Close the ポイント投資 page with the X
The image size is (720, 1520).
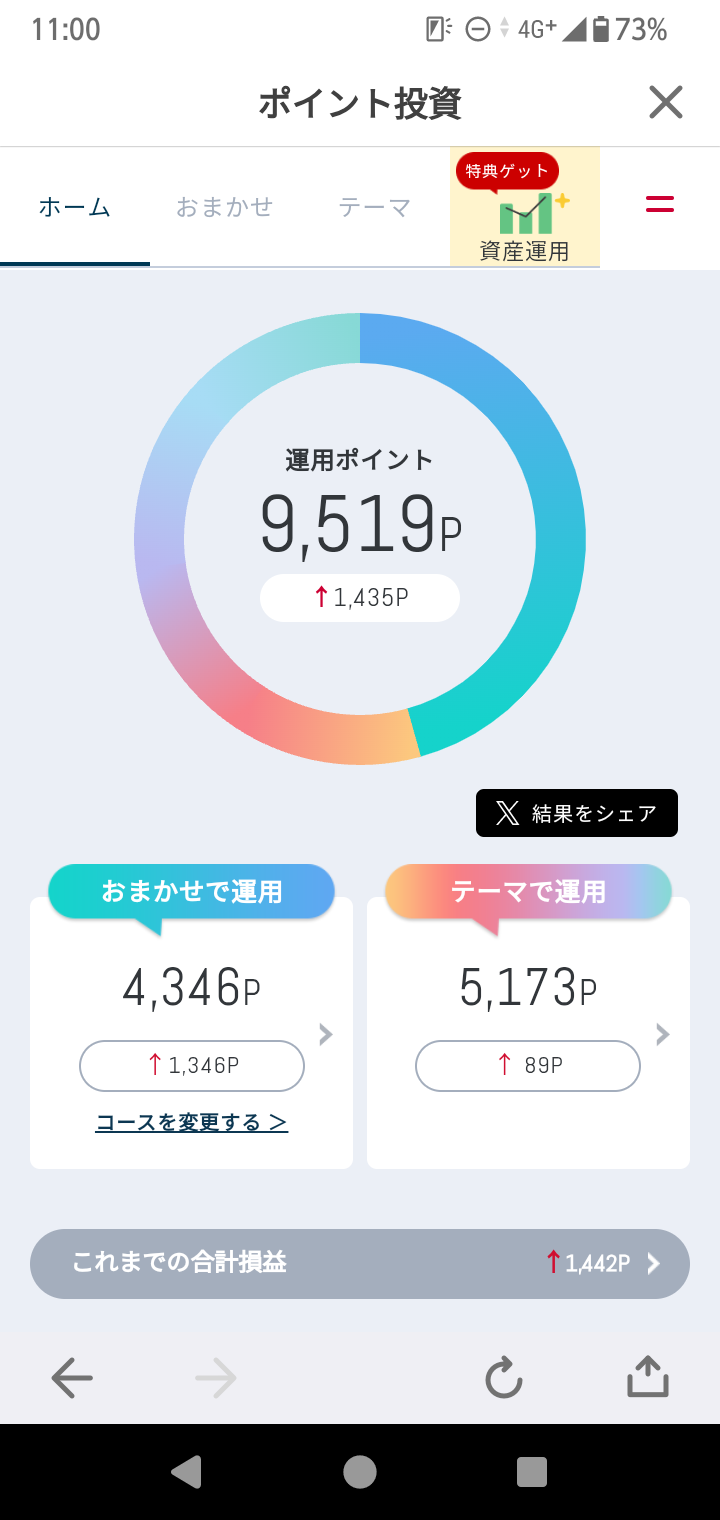tap(665, 103)
